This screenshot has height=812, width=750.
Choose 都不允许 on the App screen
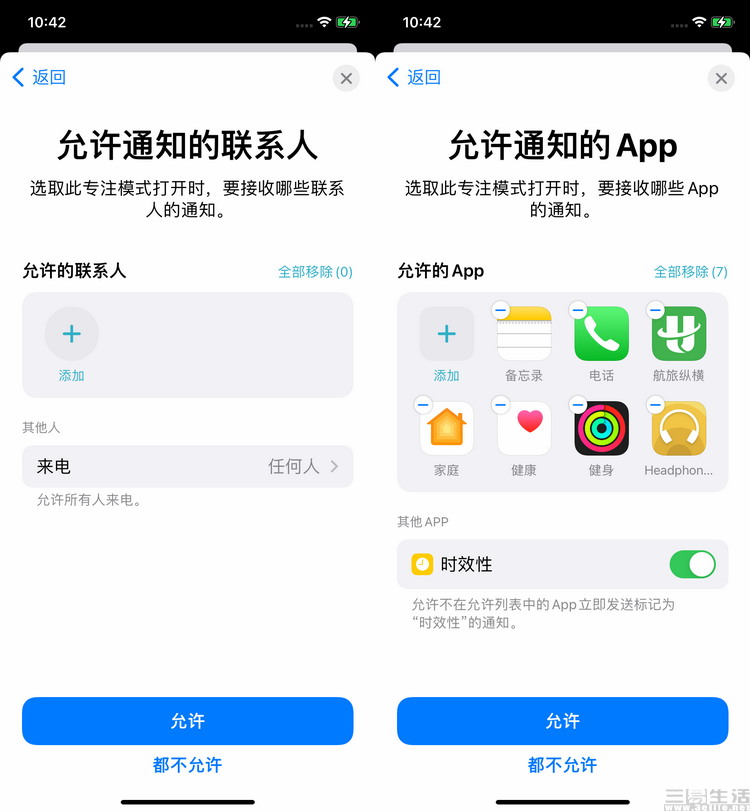click(x=562, y=765)
